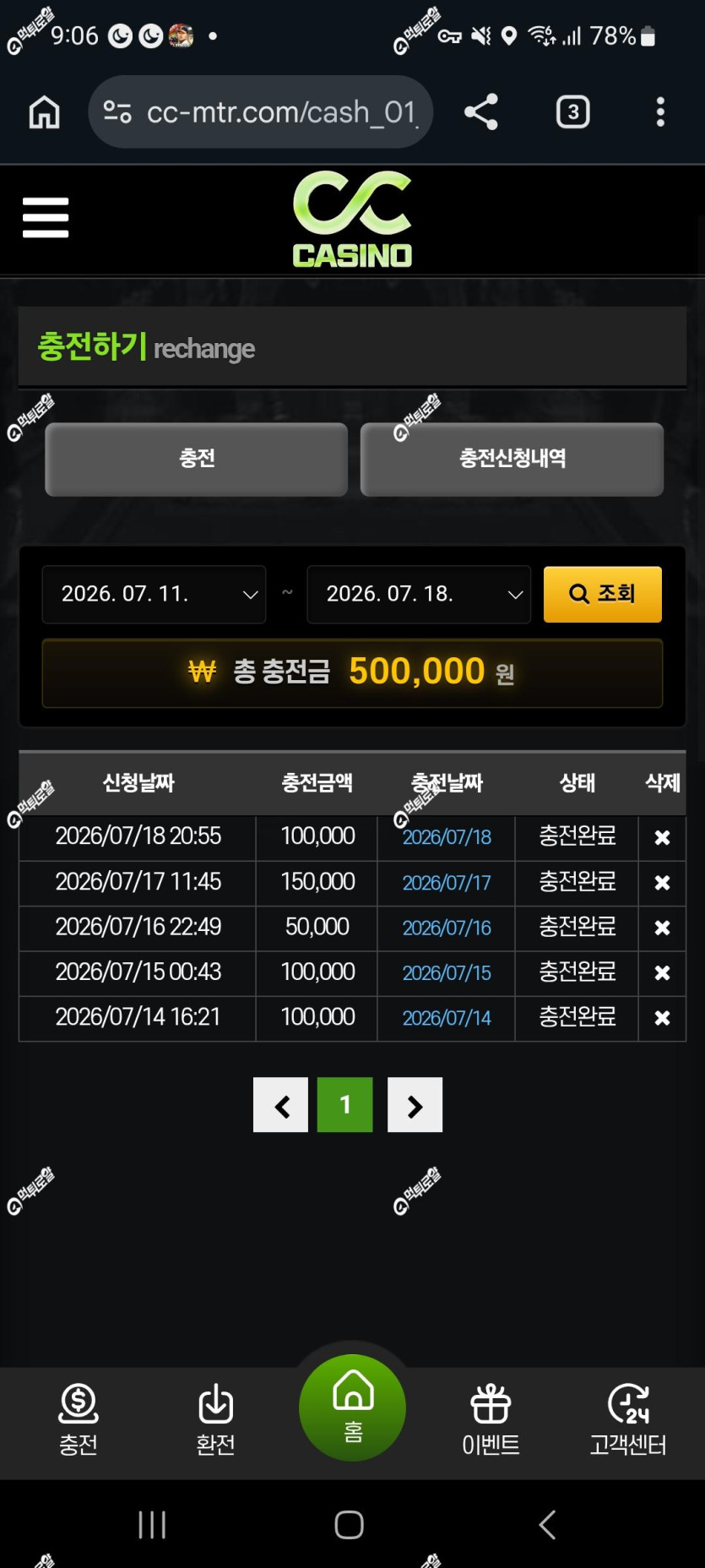Go to the previous page arrow
This screenshot has height=1568, width=705.
281,1105
